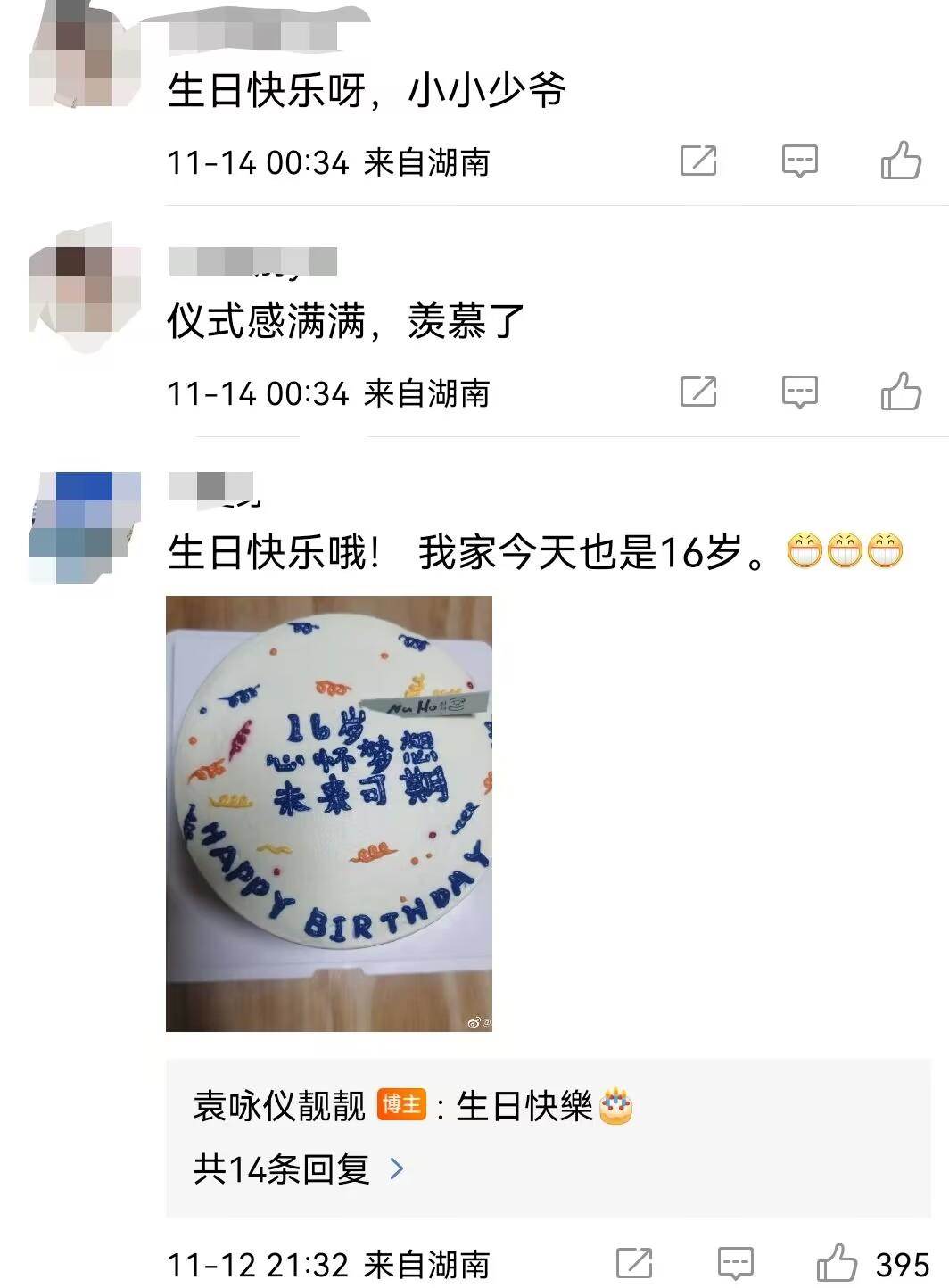The height and width of the screenshot is (1288, 949).
Task: Reply to the comment 仪式感满满，羡慕了
Action: (x=799, y=392)
